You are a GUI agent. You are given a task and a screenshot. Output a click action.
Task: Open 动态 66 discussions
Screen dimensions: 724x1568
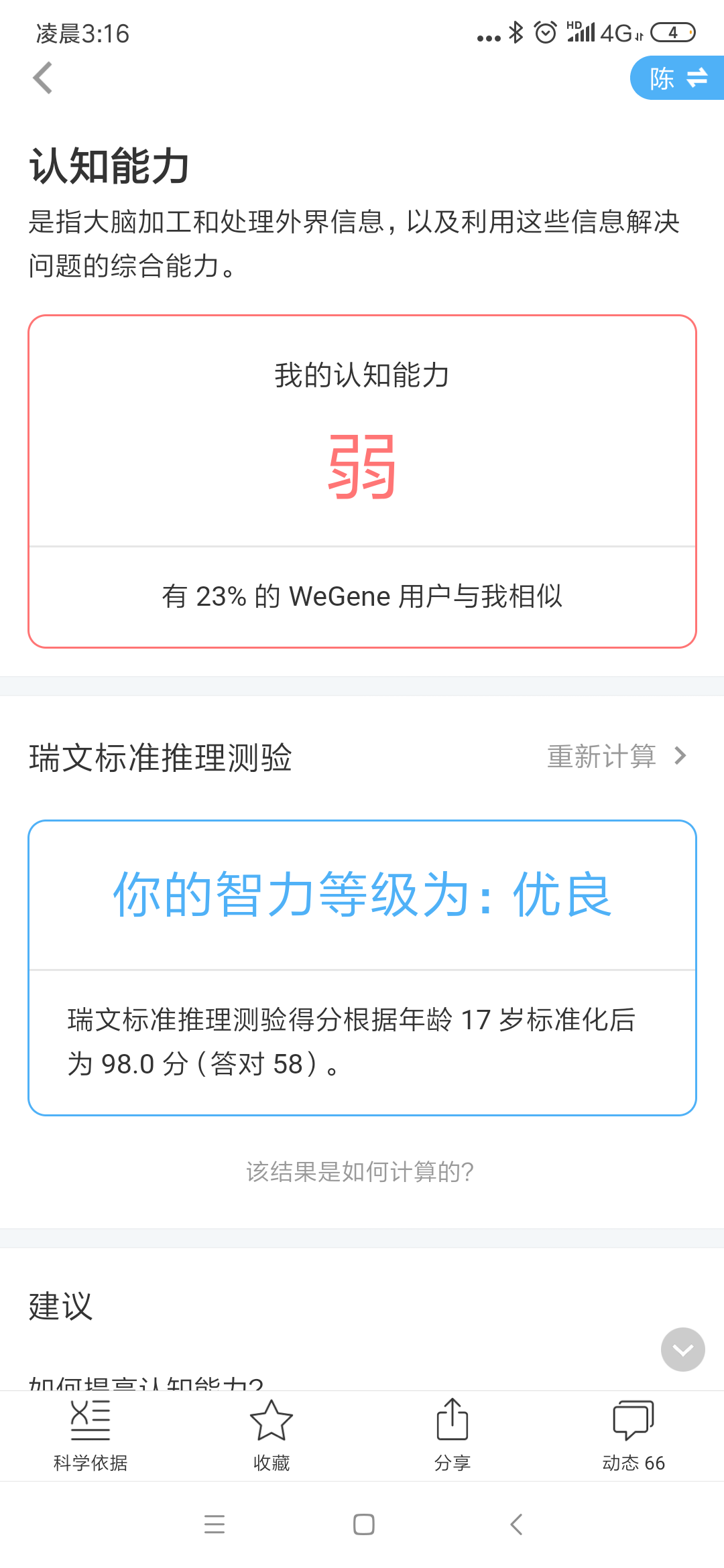click(x=633, y=1434)
